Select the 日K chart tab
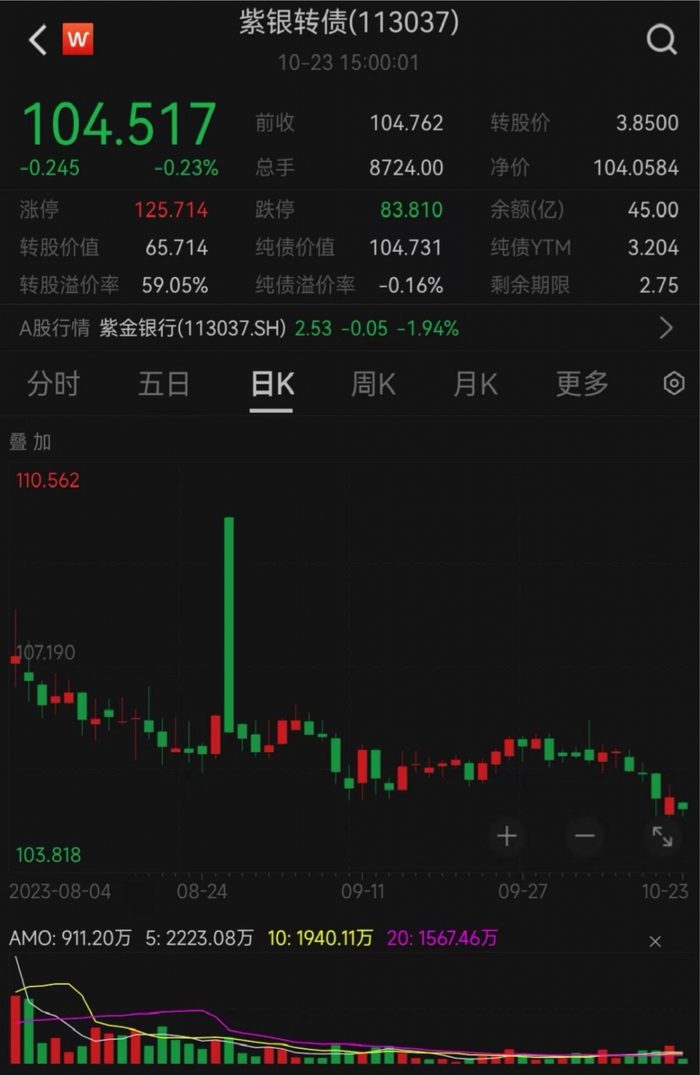700x1075 pixels. point(271,384)
